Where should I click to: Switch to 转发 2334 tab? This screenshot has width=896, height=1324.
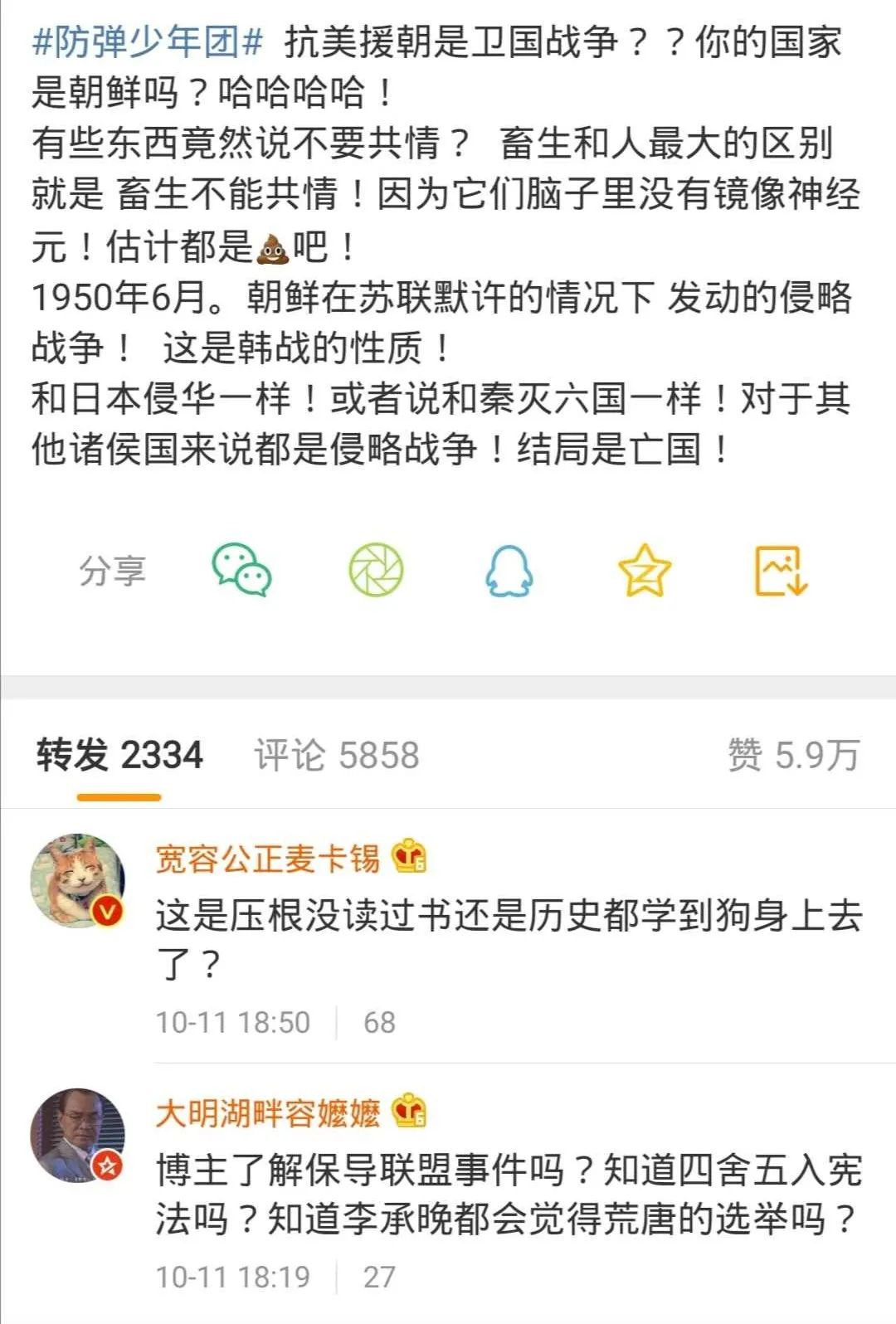tap(119, 756)
